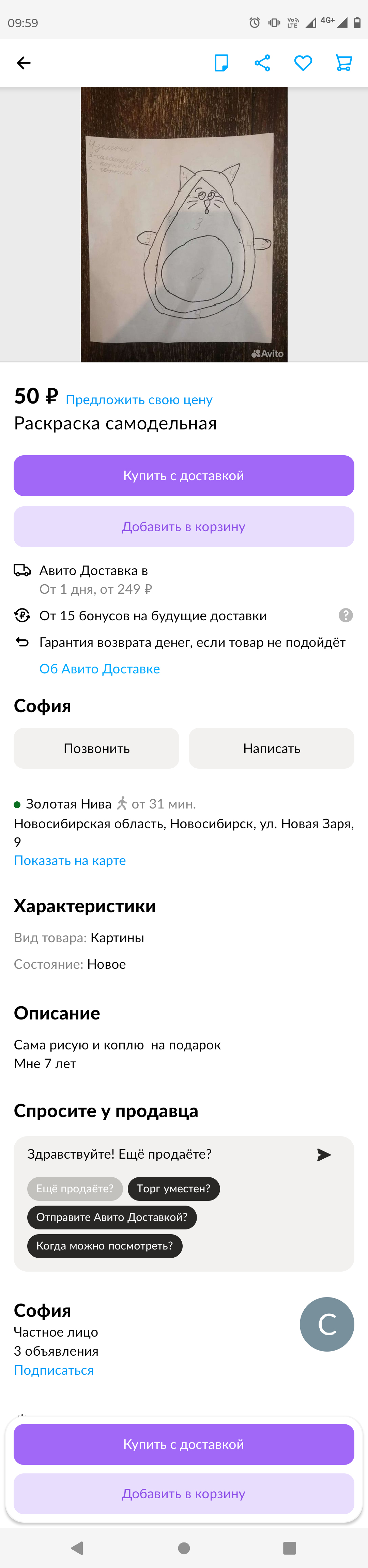Screen dimensions: 368x1568
Task: Add listing to favorites with heart icon
Action: 303,63
